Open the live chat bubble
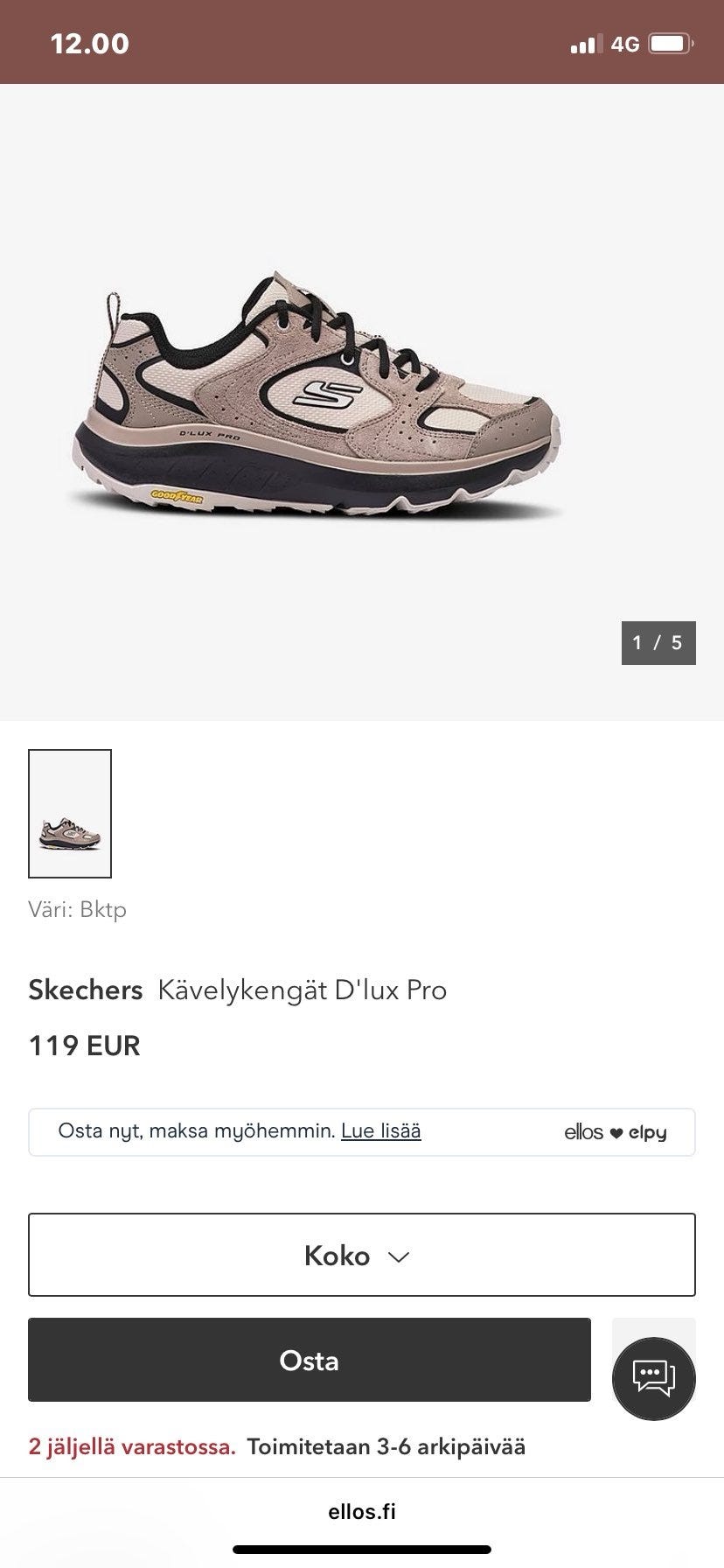 click(x=653, y=1378)
